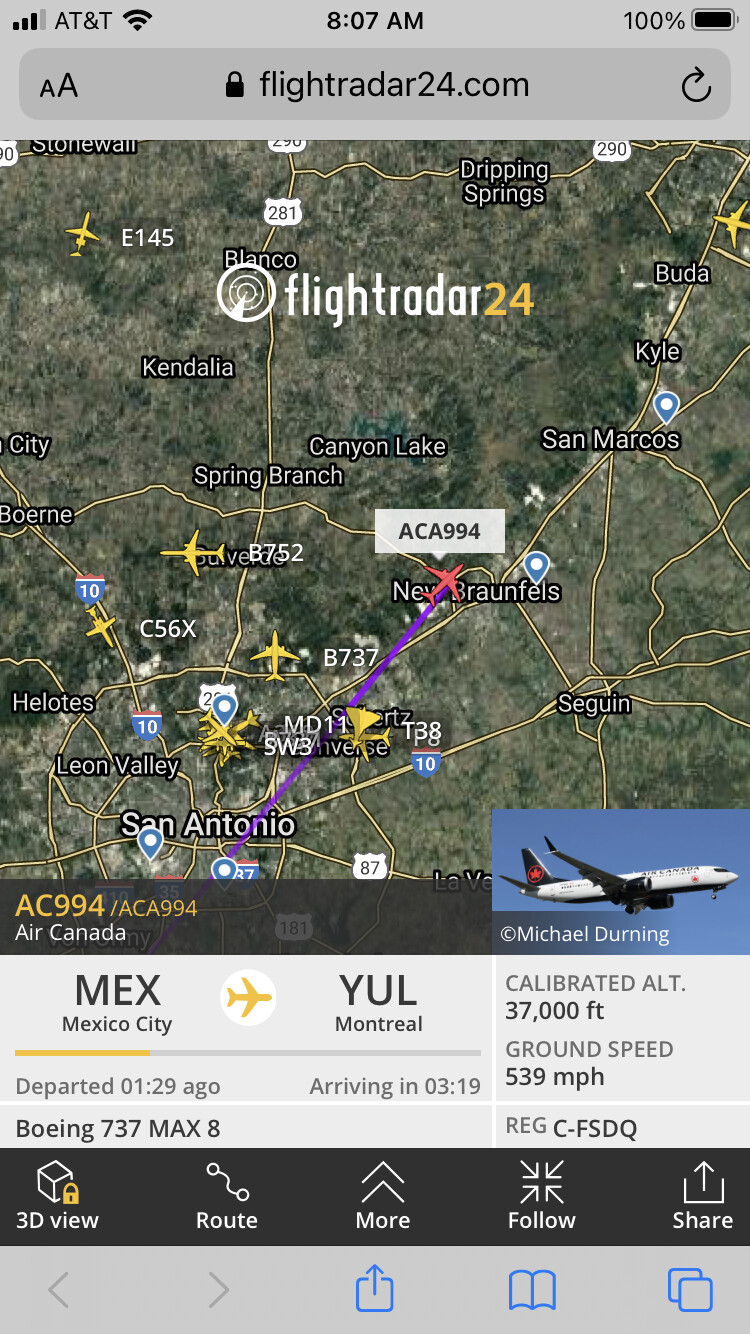Open the 3D view
750x1334 pixels.
tap(57, 1196)
